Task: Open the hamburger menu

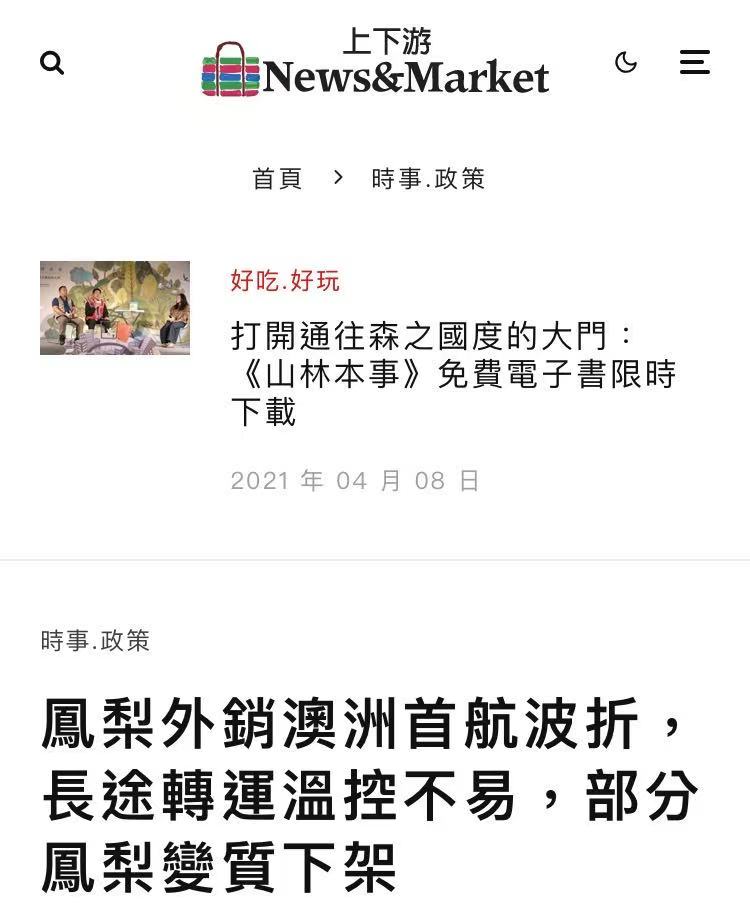Action: [x=695, y=62]
